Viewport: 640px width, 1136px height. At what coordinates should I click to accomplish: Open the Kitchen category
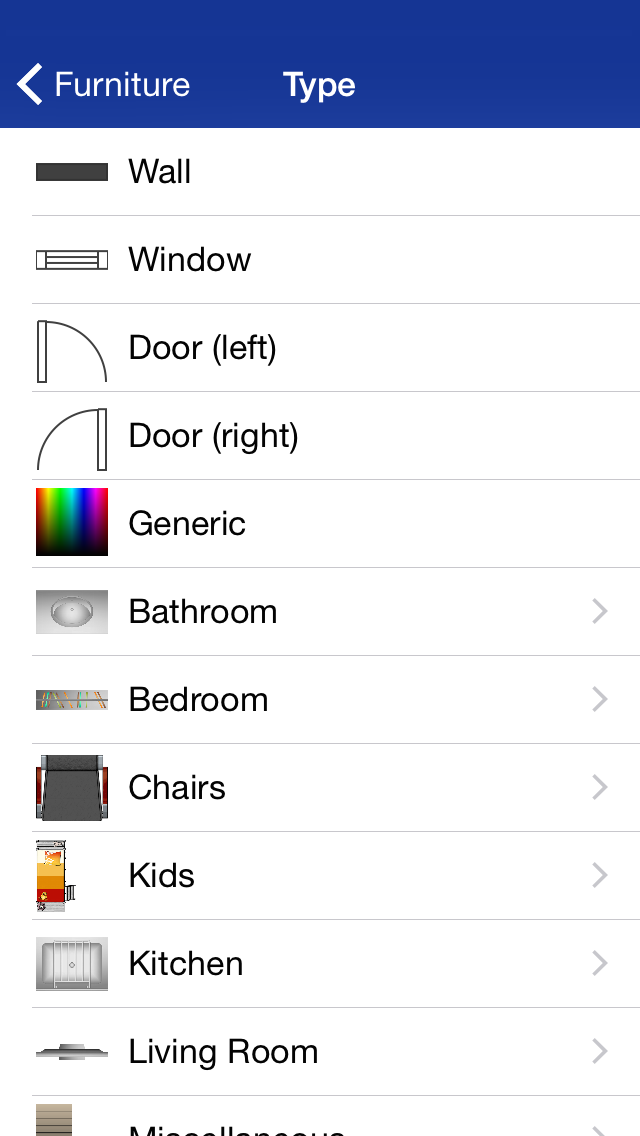(x=320, y=964)
